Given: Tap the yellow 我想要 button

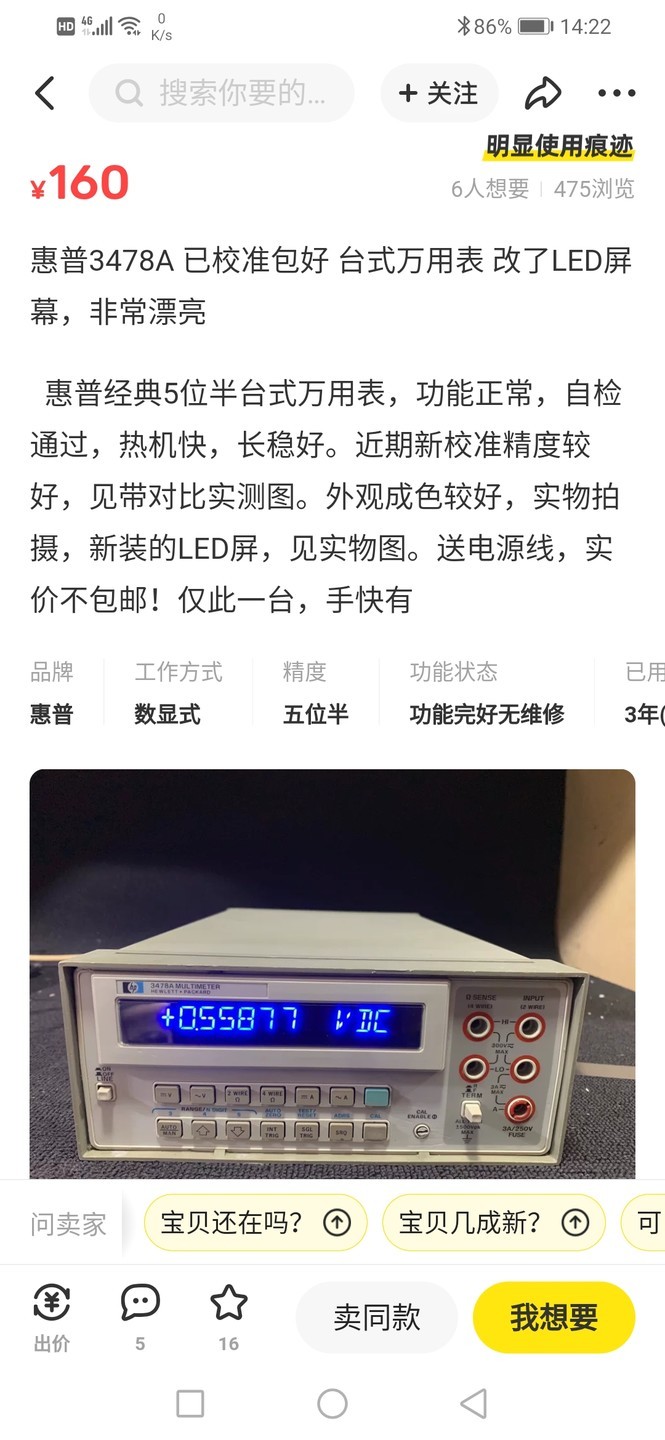Looking at the screenshot, I should click(x=553, y=1318).
